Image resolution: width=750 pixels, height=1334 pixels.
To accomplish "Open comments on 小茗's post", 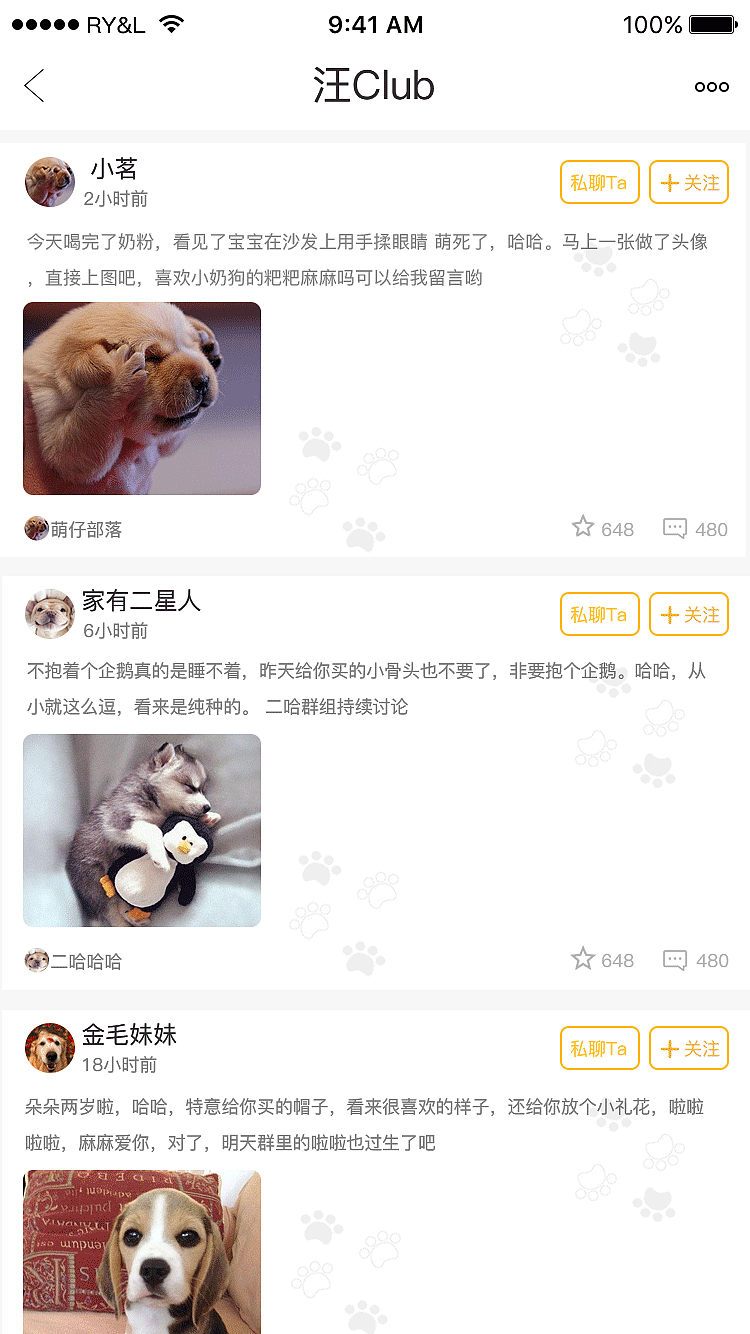I will coord(677,527).
